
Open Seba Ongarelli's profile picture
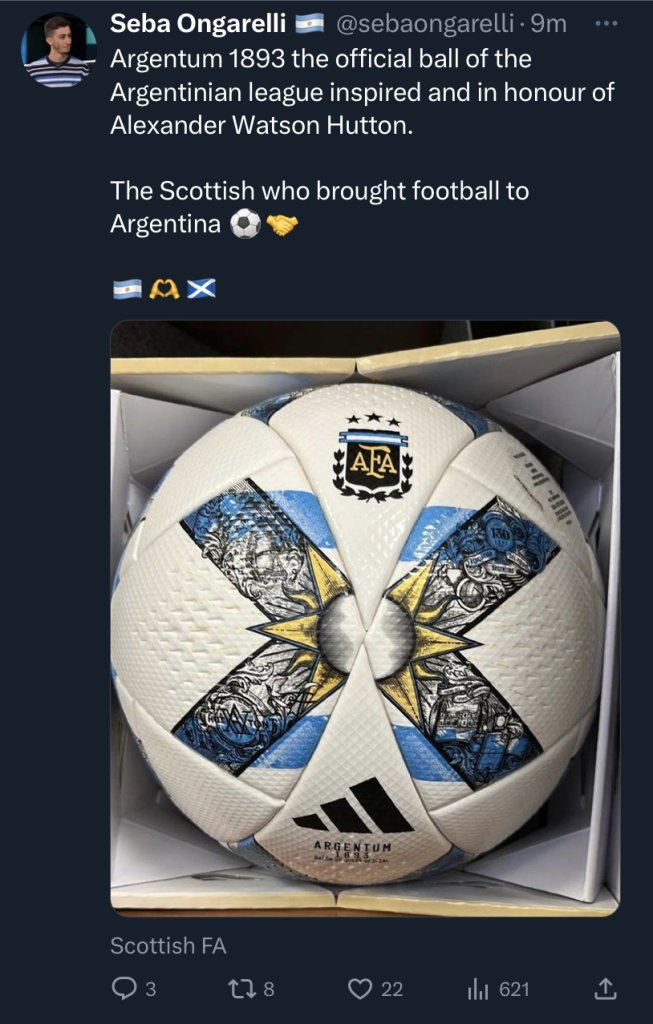58,51
